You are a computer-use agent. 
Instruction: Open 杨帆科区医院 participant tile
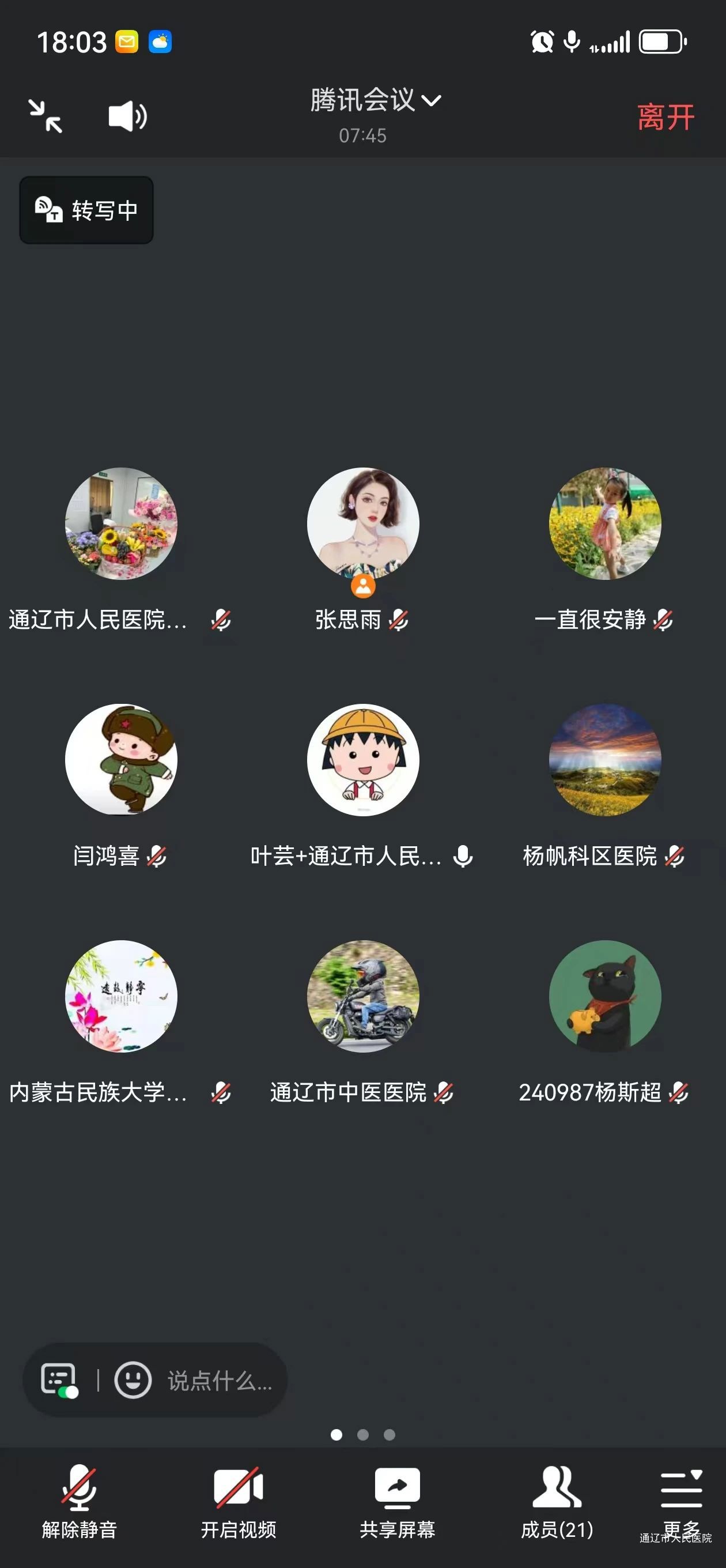[605, 760]
